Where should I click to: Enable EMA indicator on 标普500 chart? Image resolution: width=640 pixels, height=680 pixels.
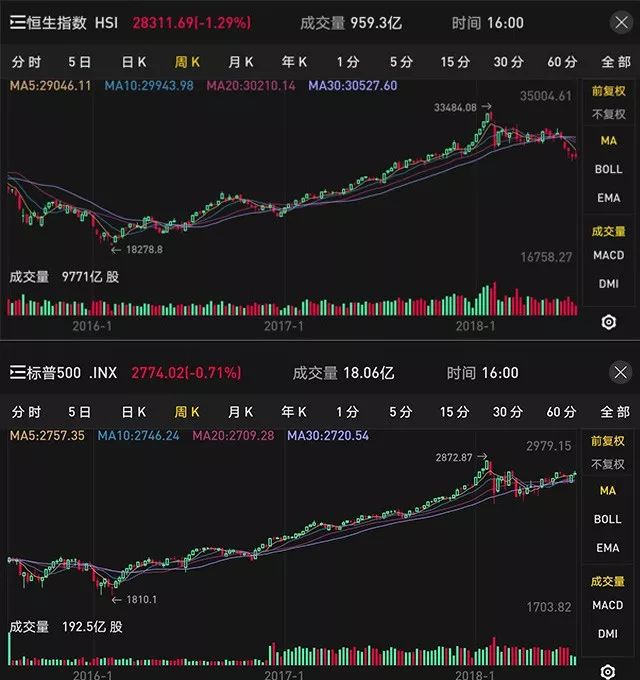[x=607, y=548]
